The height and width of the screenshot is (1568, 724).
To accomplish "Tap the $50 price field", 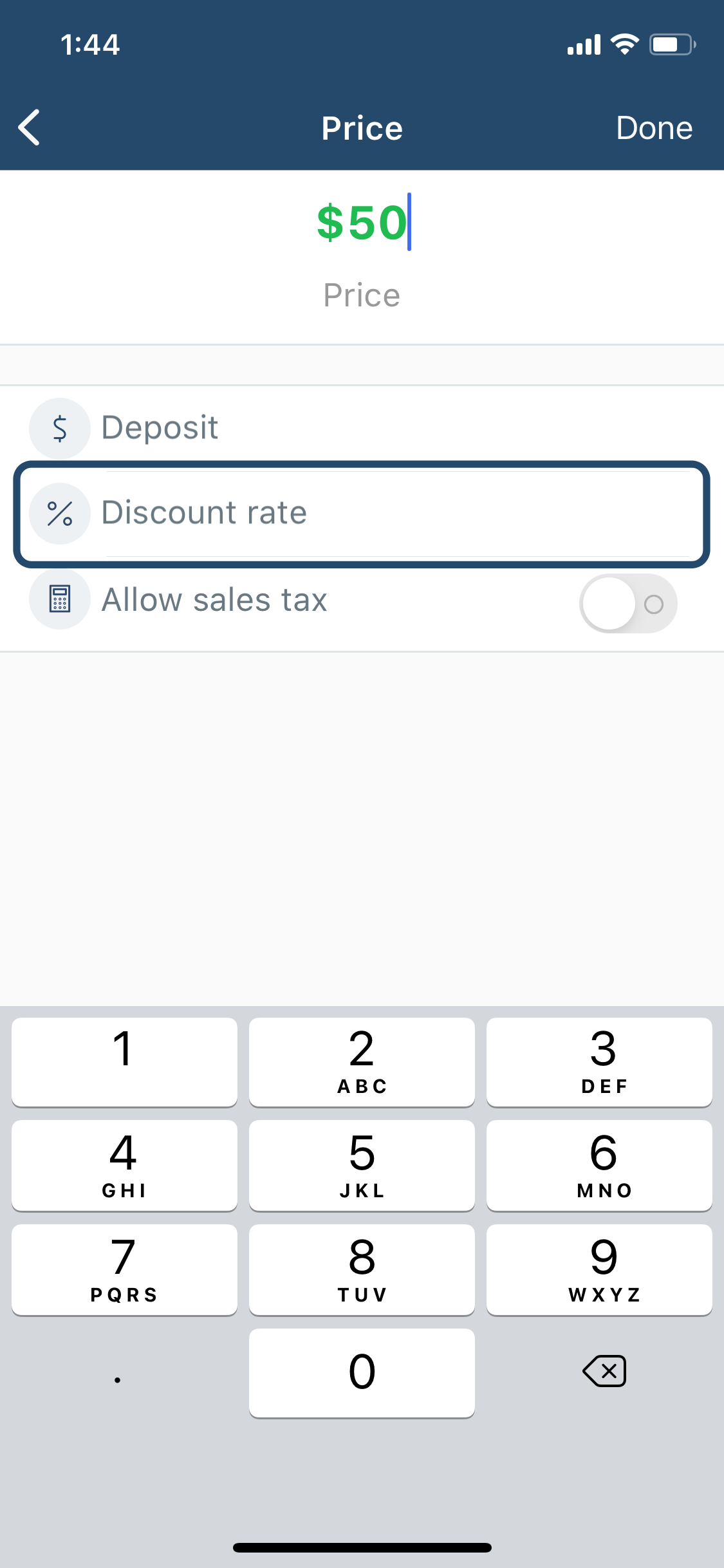I will coord(362,223).
